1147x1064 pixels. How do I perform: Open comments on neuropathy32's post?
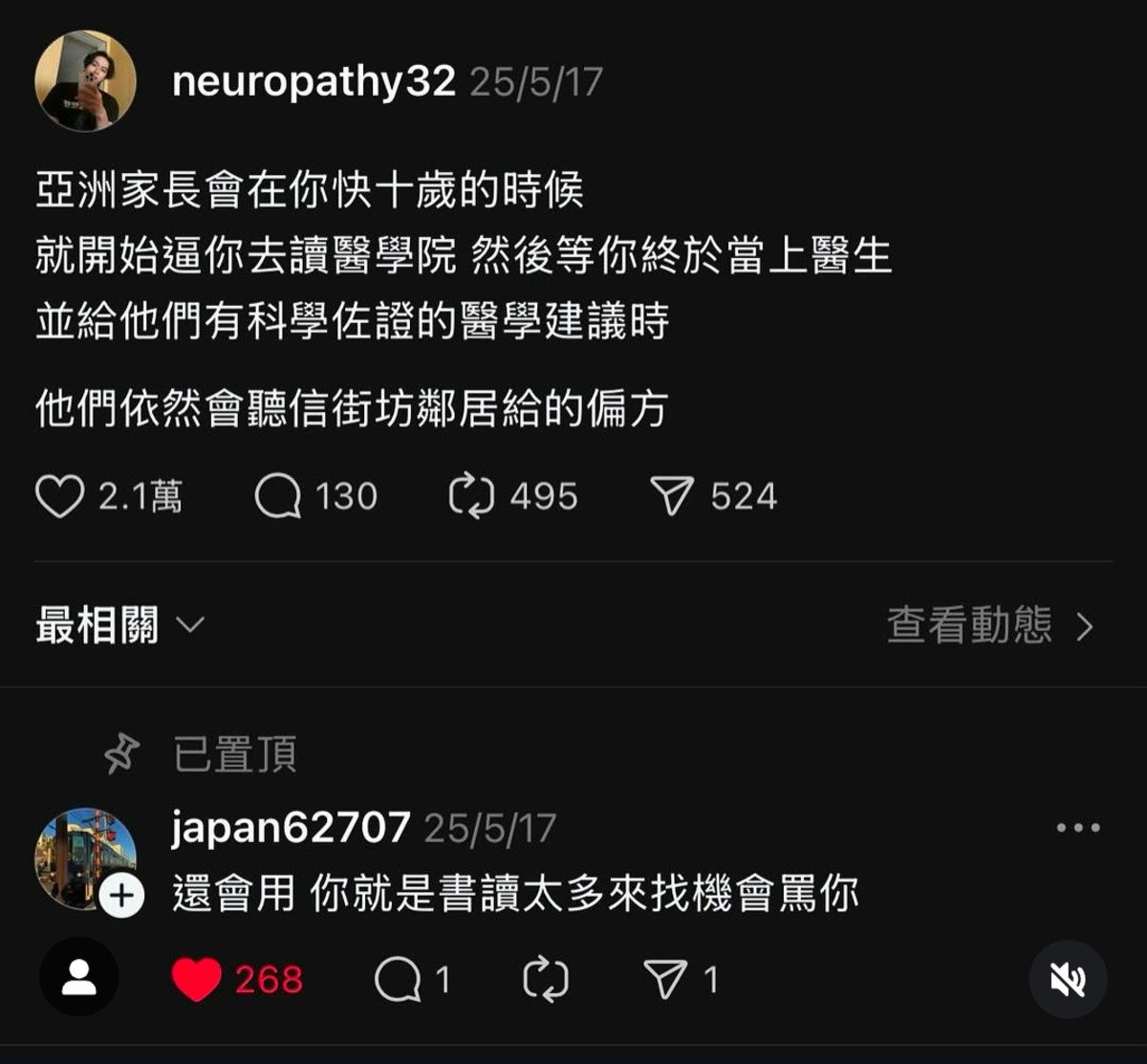278,497
